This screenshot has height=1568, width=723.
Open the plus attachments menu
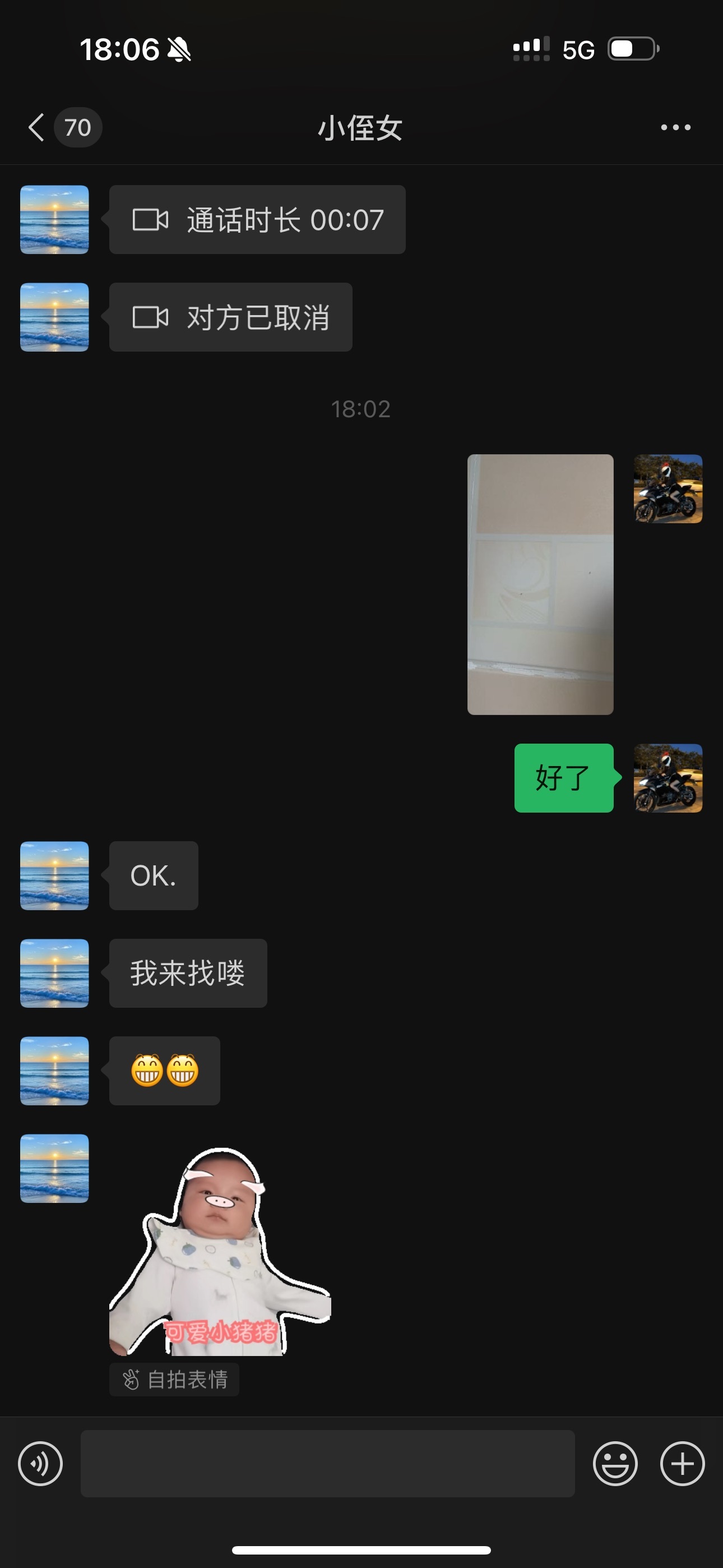[x=682, y=1464]
